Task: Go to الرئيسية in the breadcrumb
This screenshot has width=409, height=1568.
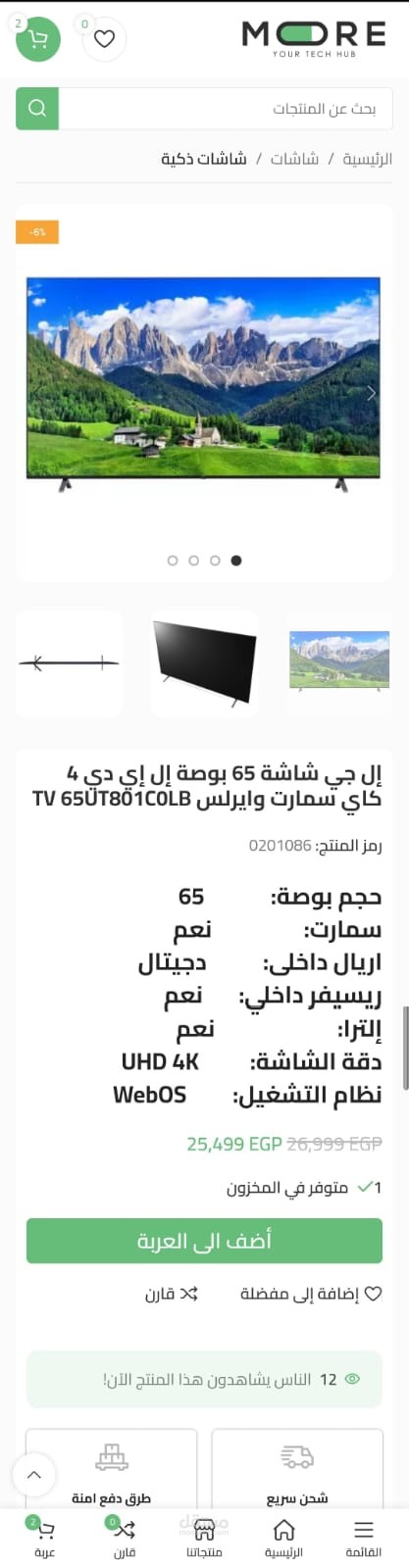Action: click(x=368, y=158)
